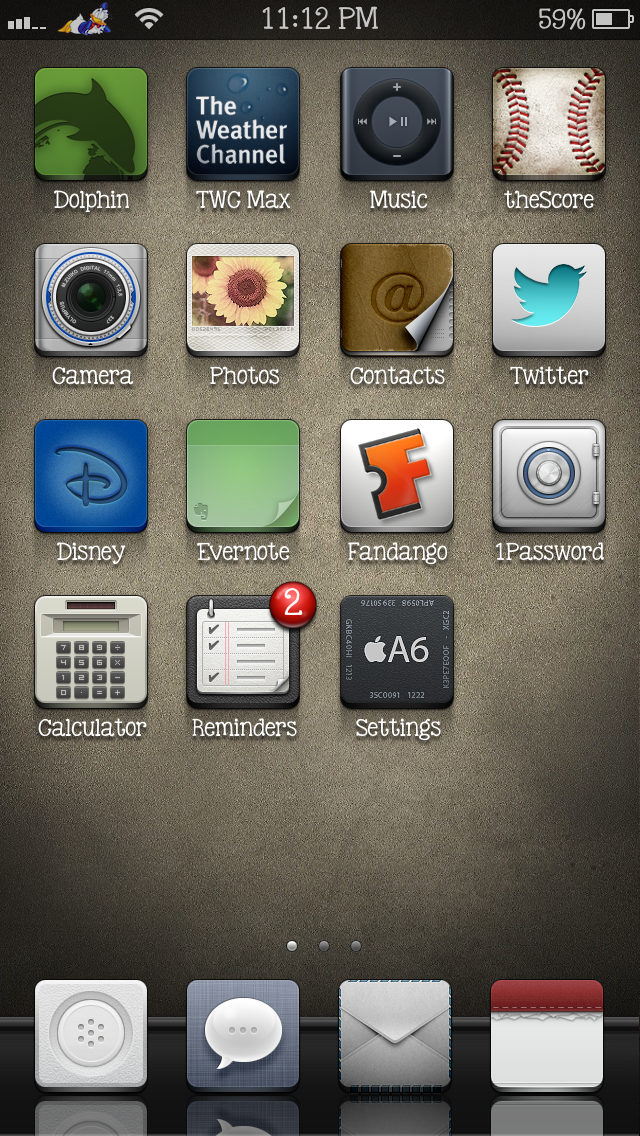Screen dimensions: 640x1136
Task: Open the Music app
Action: pos(397,122)
